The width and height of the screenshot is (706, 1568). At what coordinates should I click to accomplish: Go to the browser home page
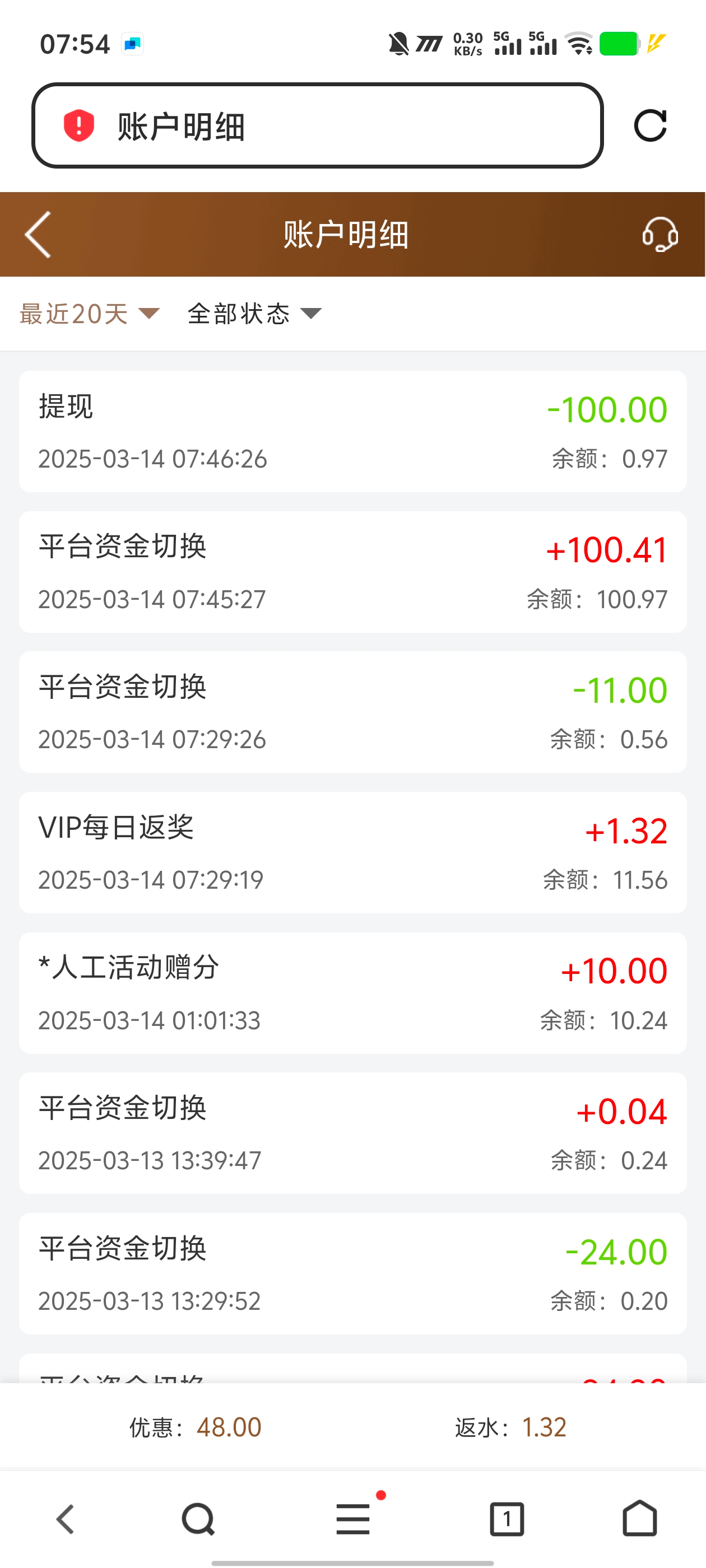pos(640,1519)
